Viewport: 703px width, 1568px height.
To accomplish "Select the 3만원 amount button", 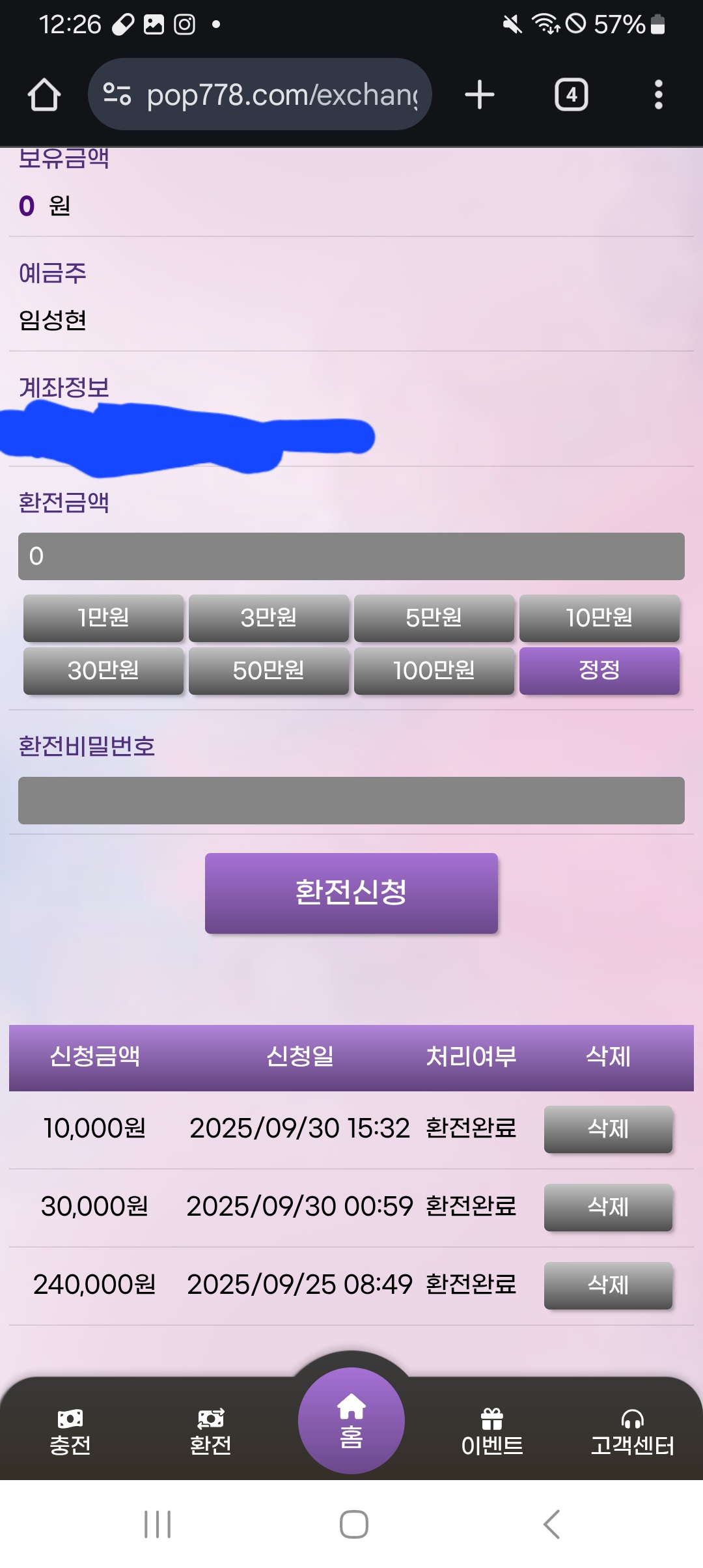I will (x=269, y=617).
